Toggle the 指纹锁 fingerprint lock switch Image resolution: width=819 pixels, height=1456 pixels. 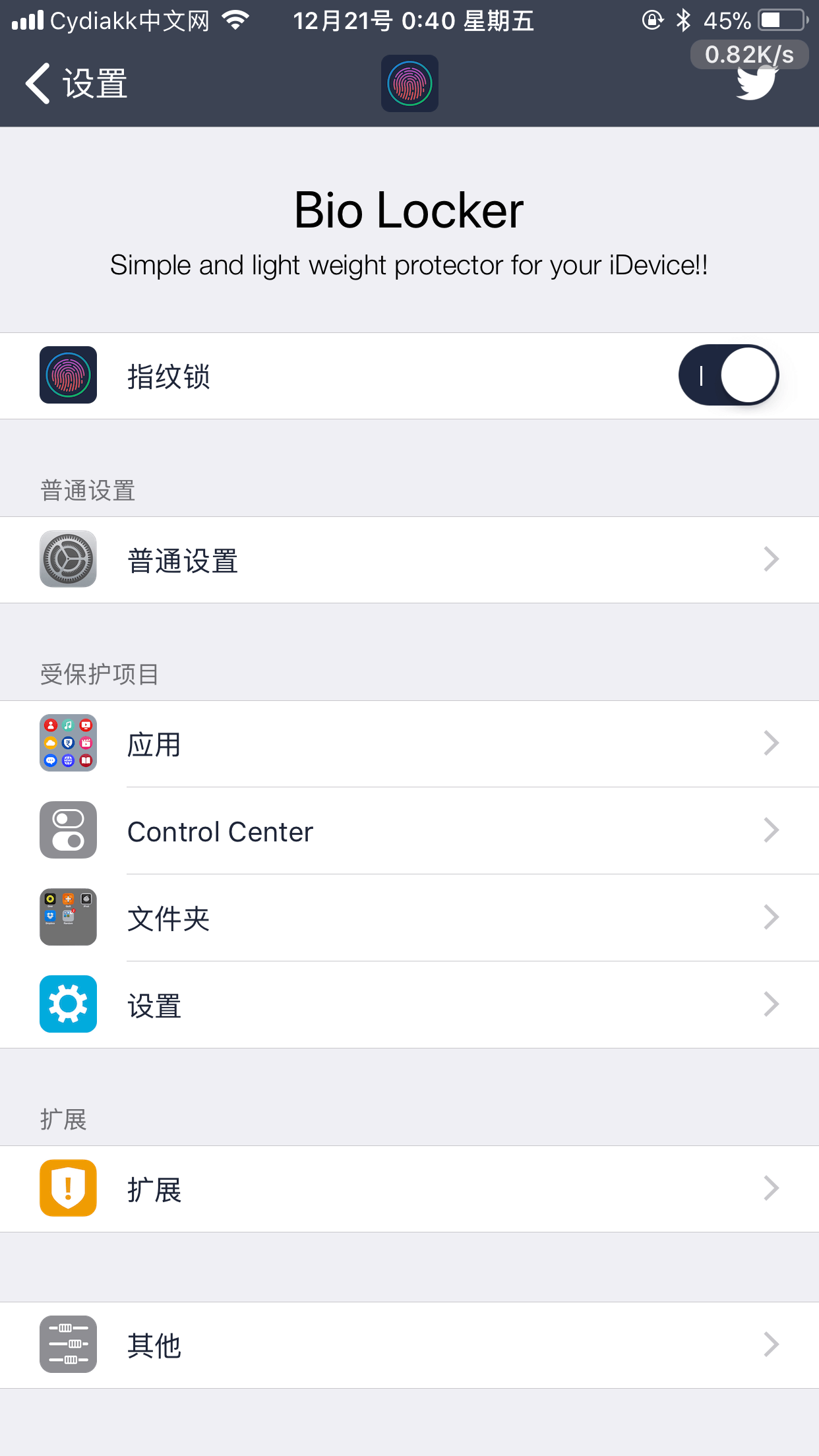tap(727, 375)
